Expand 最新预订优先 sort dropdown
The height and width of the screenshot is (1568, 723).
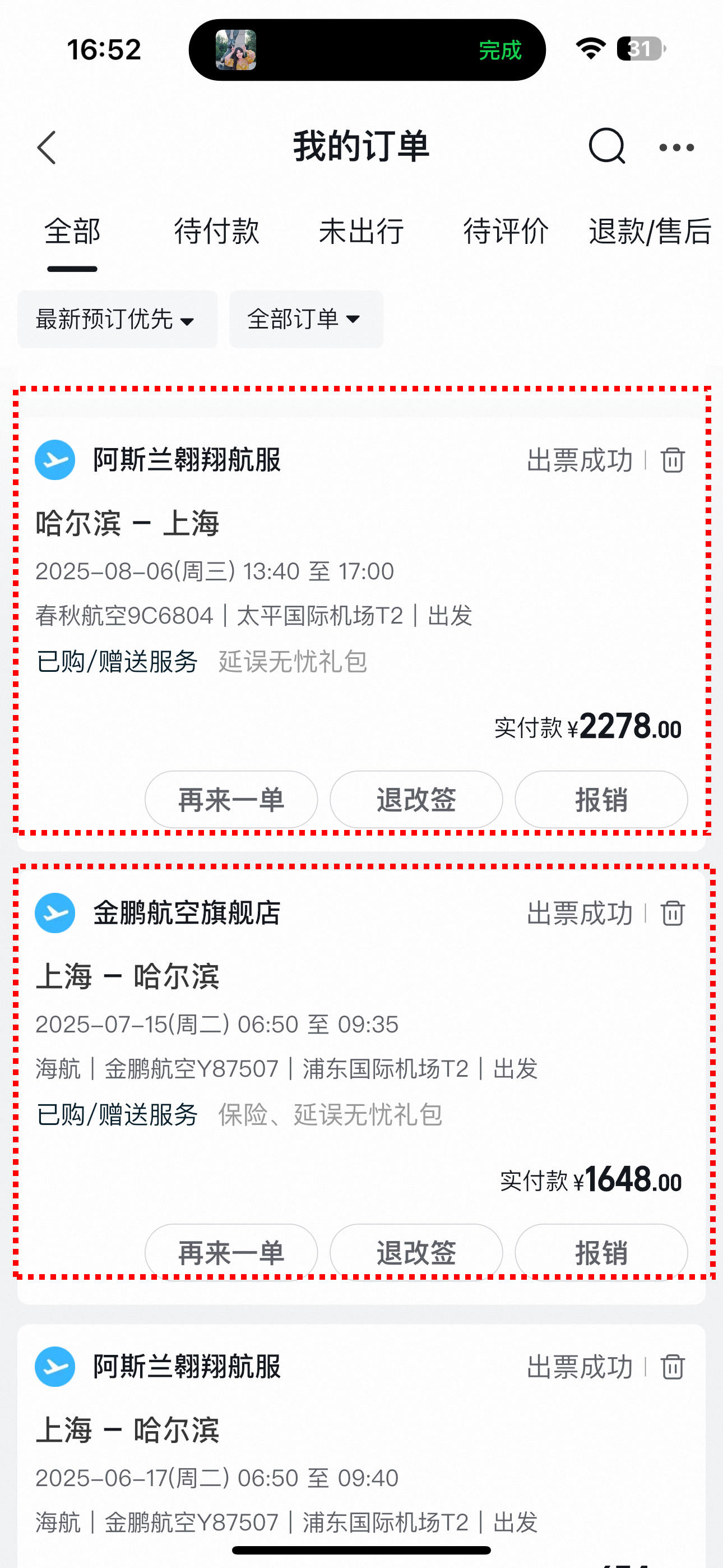click(x=118, y=319)
